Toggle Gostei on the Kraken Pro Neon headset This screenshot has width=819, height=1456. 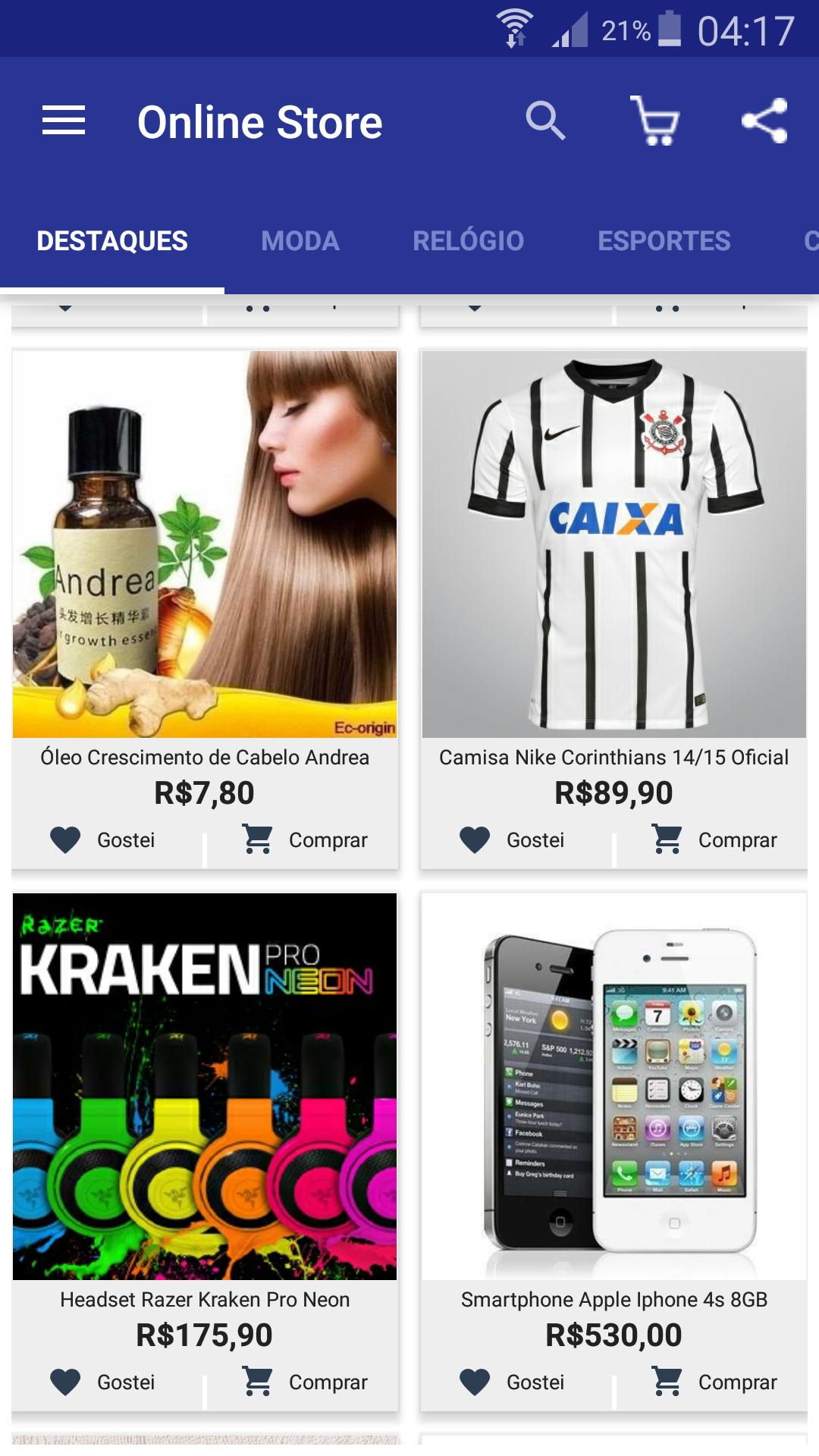97,1382
